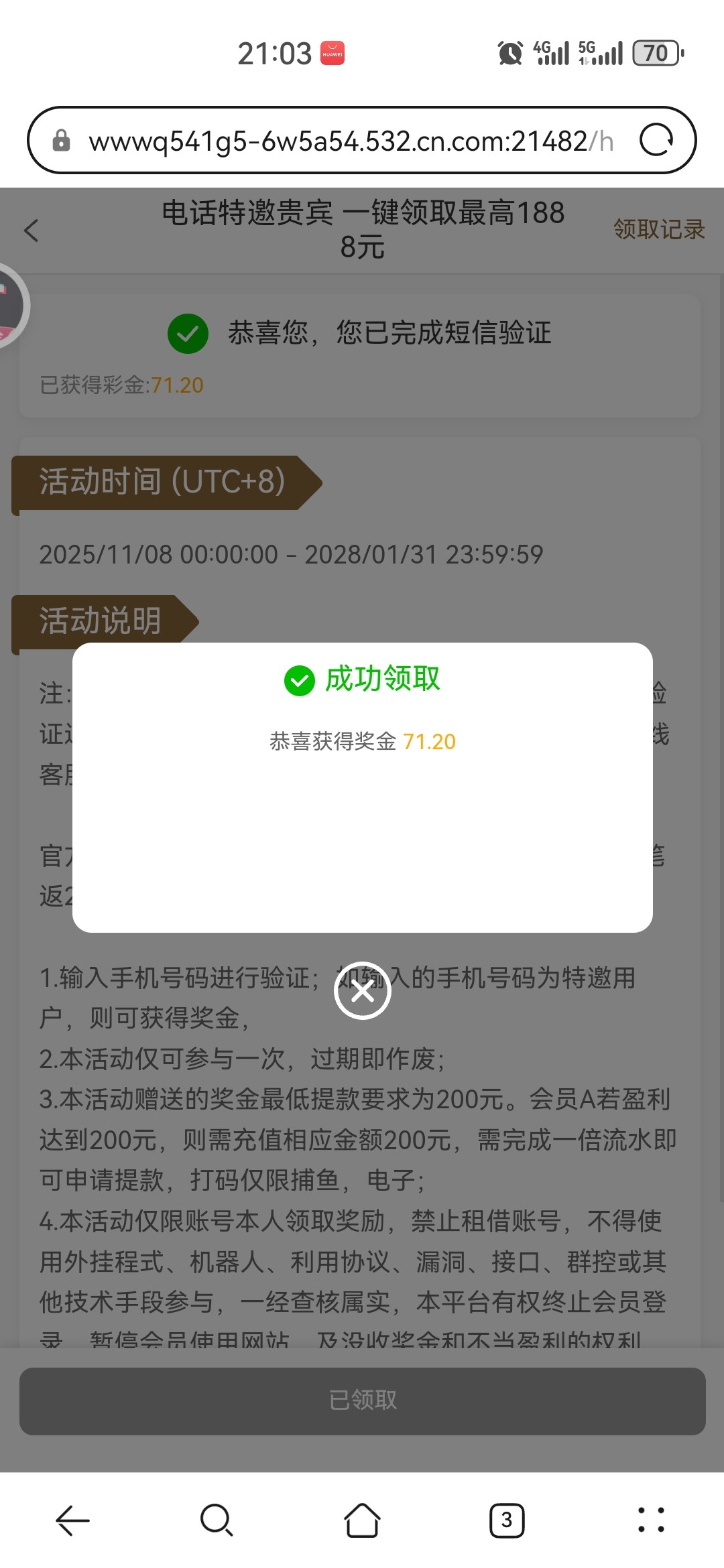Reload the page with refresh icon
Image resolution: width=724 pixels, height=1568 pixels.
(656, 141)
